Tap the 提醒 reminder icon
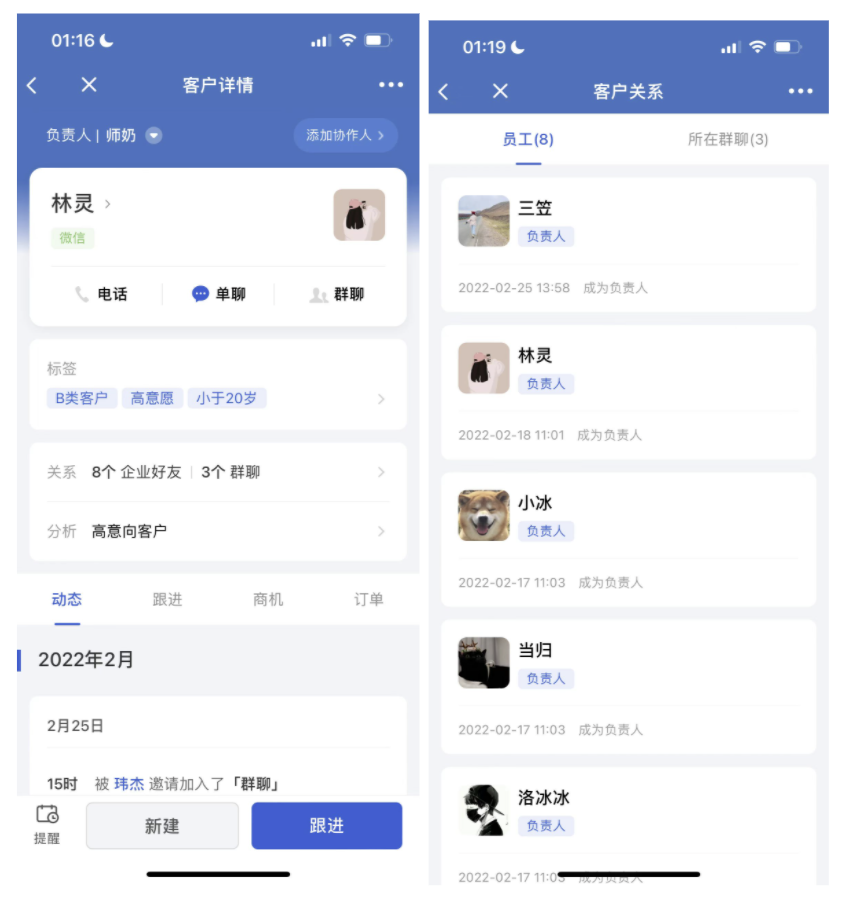 coord(47,824)
